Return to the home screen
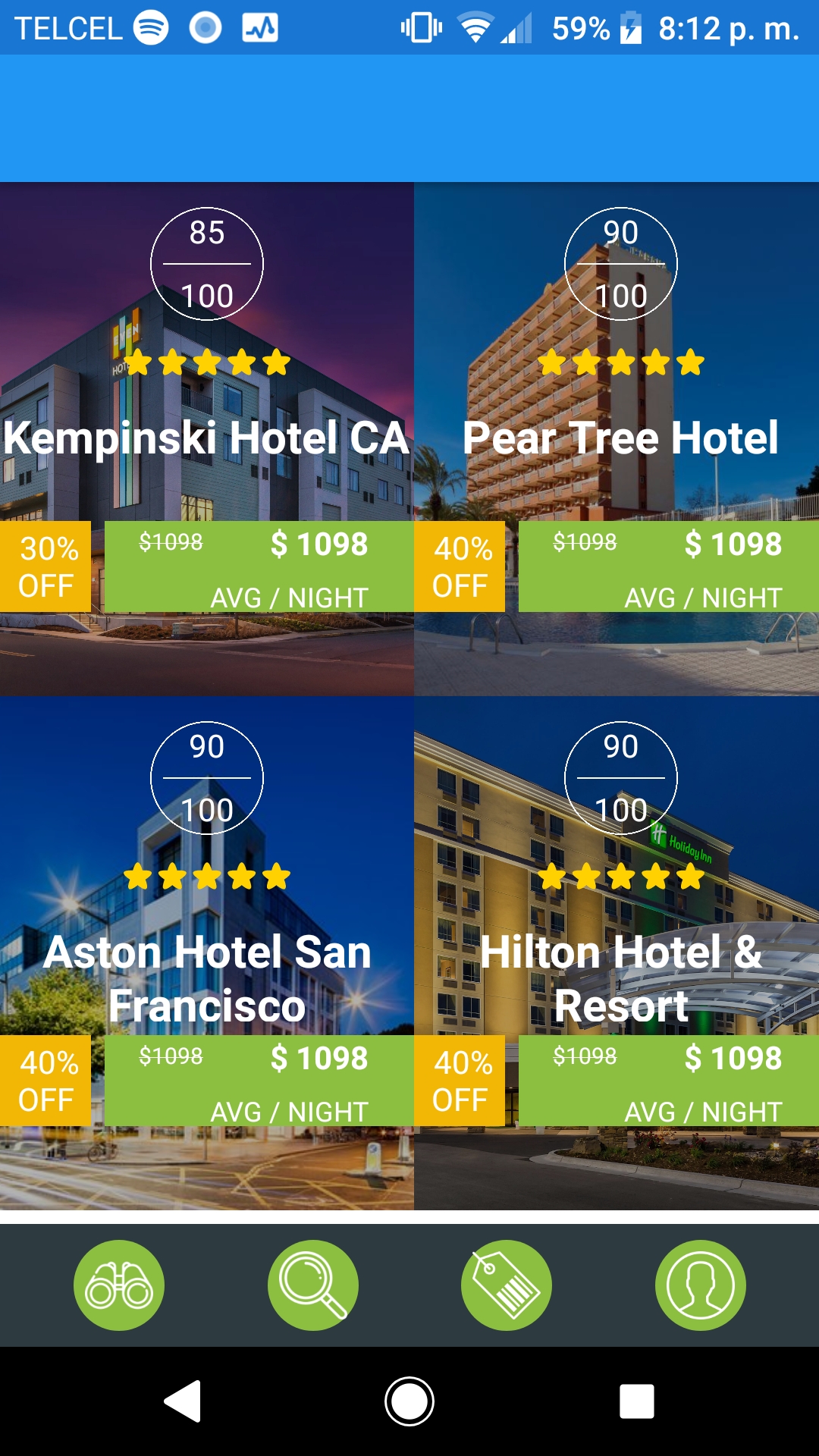This screenshot has width=819, height=1456. click(x=409, y=1401)
